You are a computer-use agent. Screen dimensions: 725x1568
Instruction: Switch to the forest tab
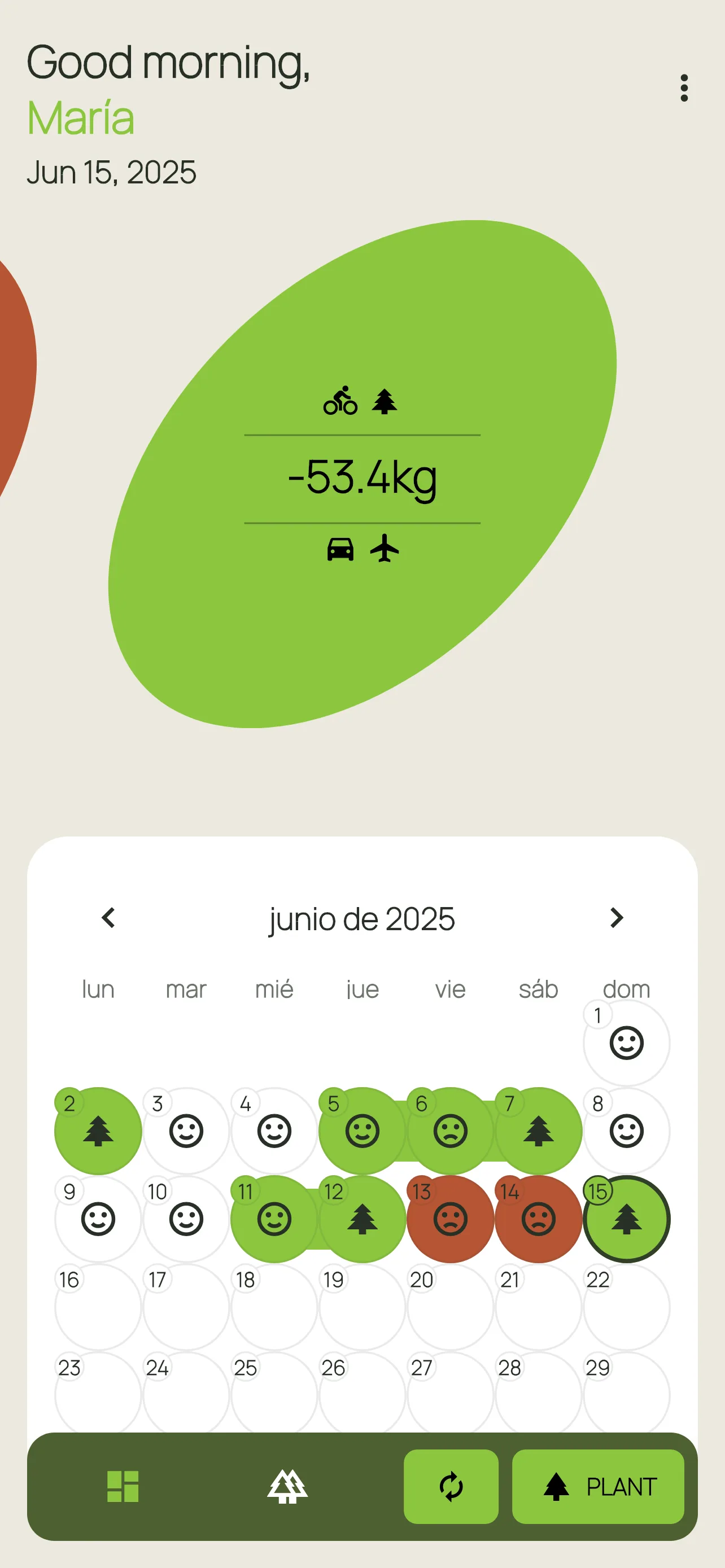(x=287, y=1486)
